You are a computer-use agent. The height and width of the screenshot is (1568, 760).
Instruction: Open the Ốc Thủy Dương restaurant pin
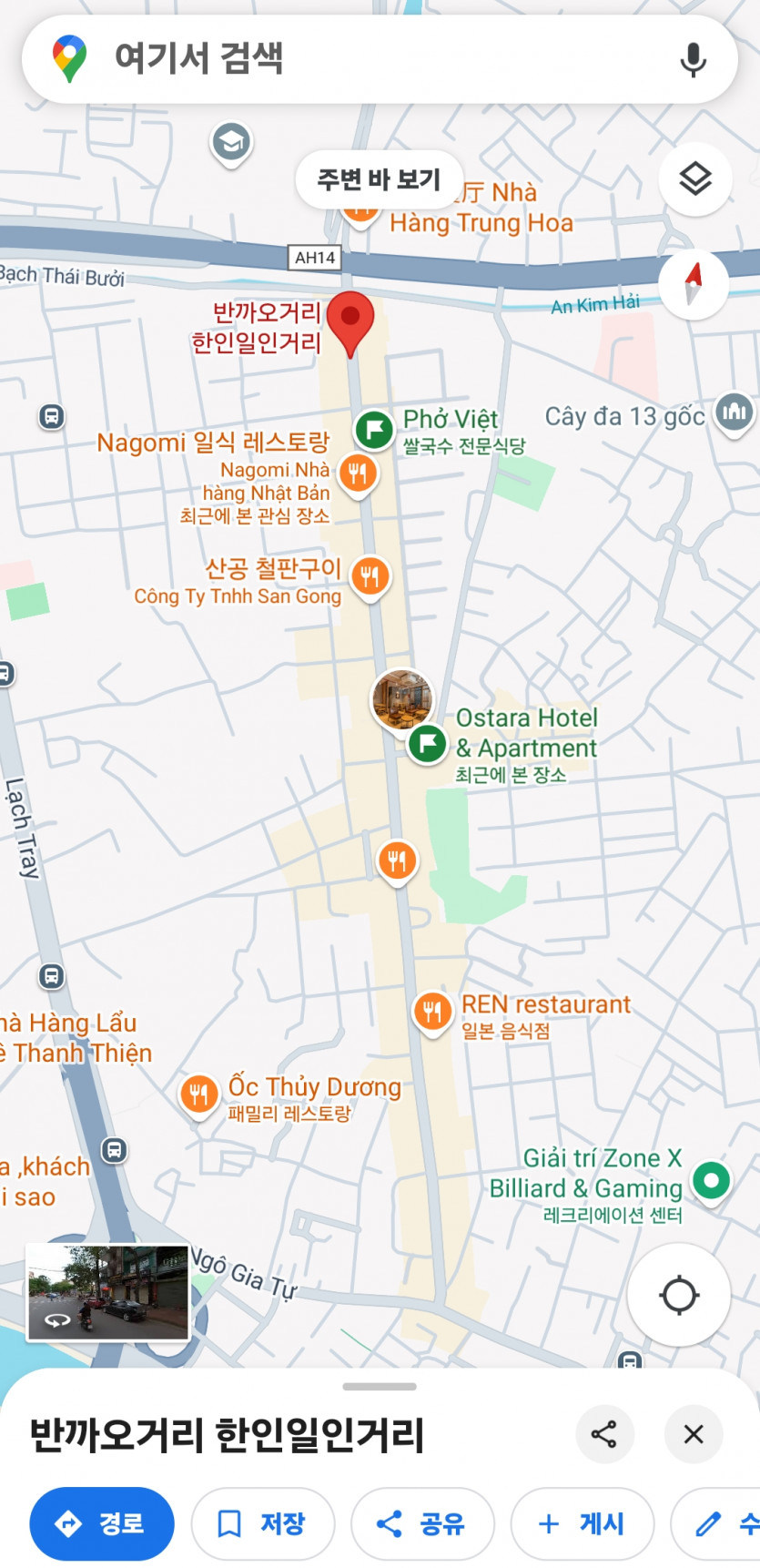[x=199, y=1094]
